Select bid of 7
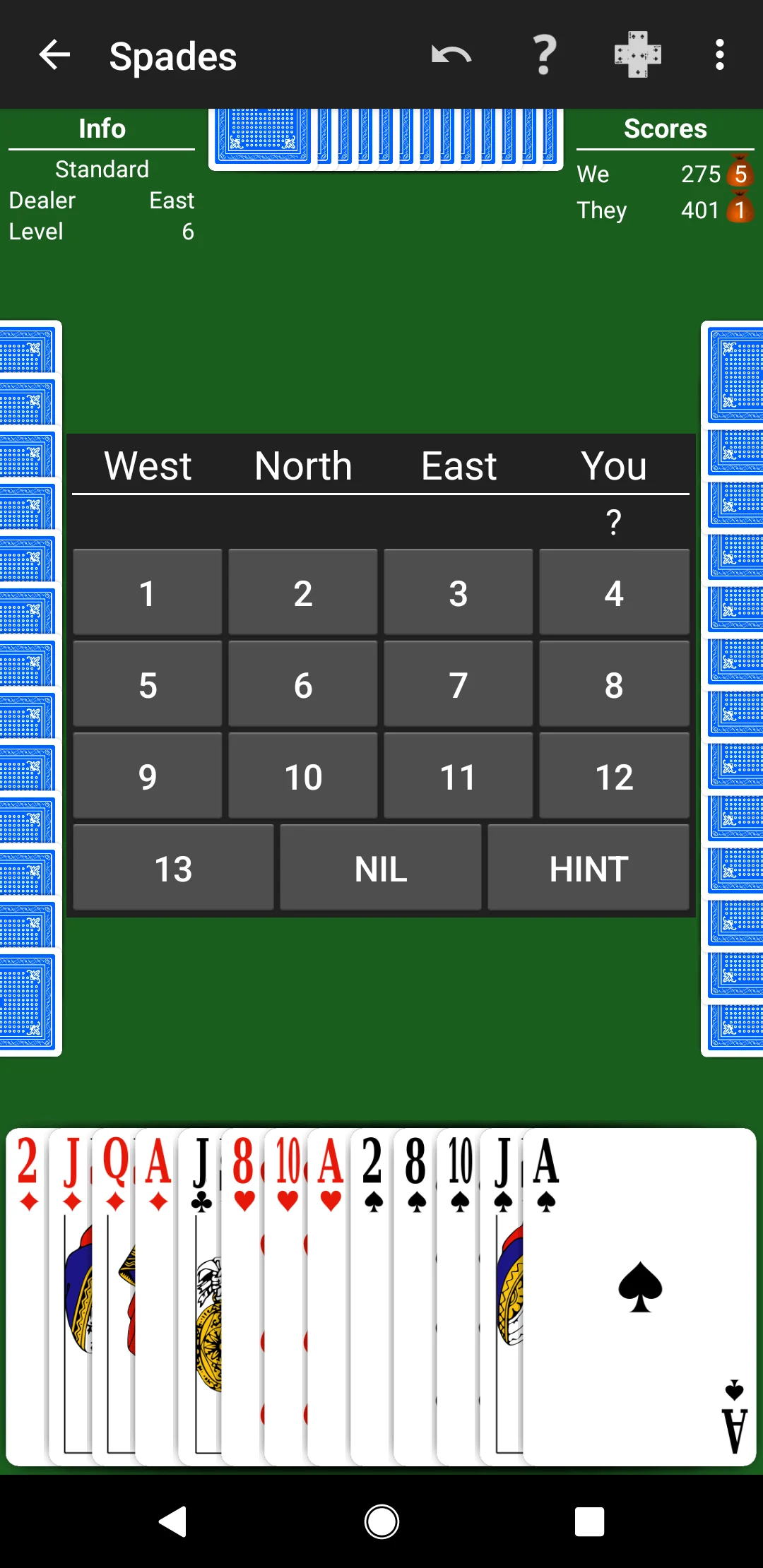763x1568 pixels. click(x=459, y=684)
